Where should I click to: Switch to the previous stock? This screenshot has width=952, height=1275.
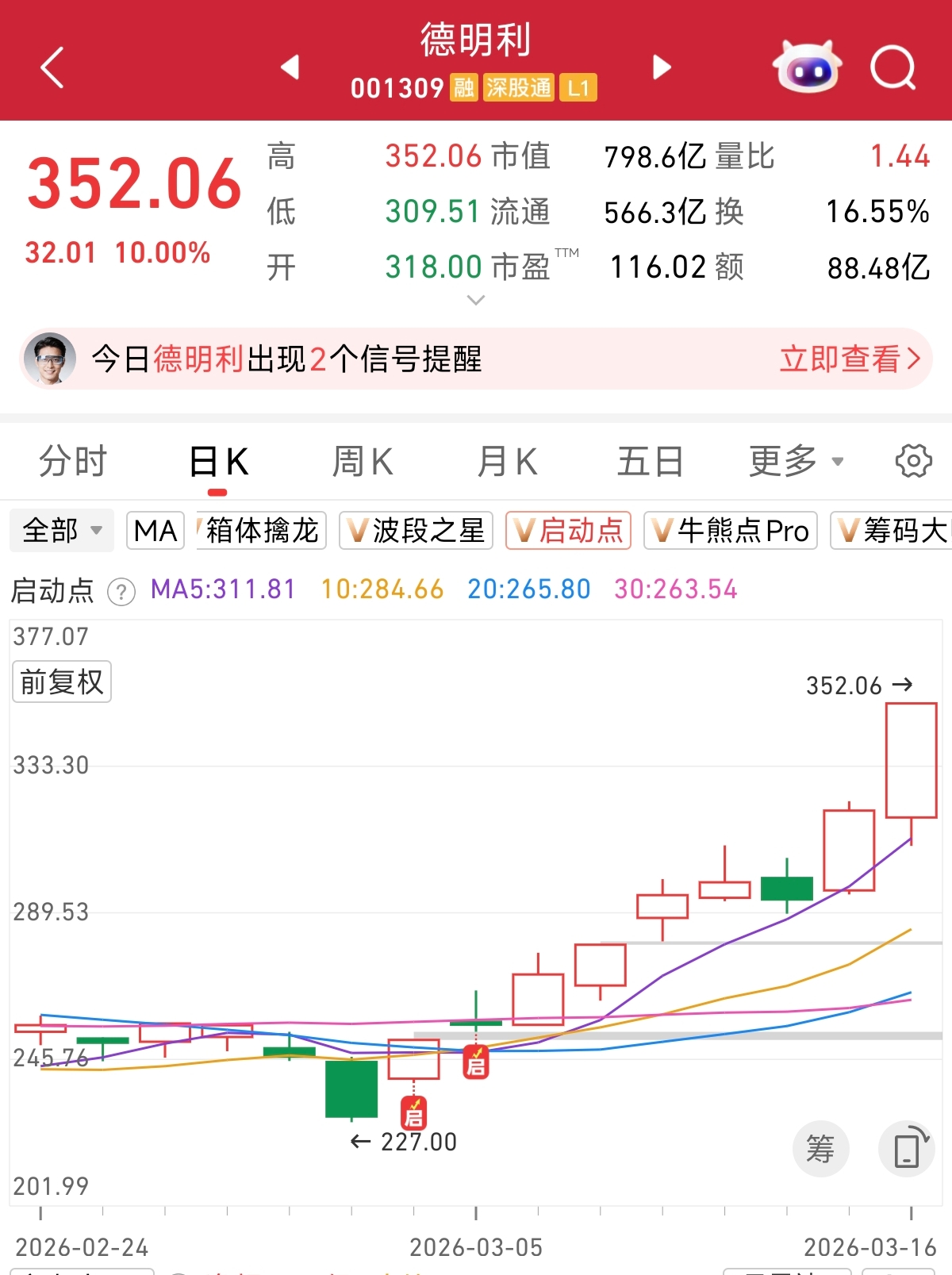pos(290,67)
